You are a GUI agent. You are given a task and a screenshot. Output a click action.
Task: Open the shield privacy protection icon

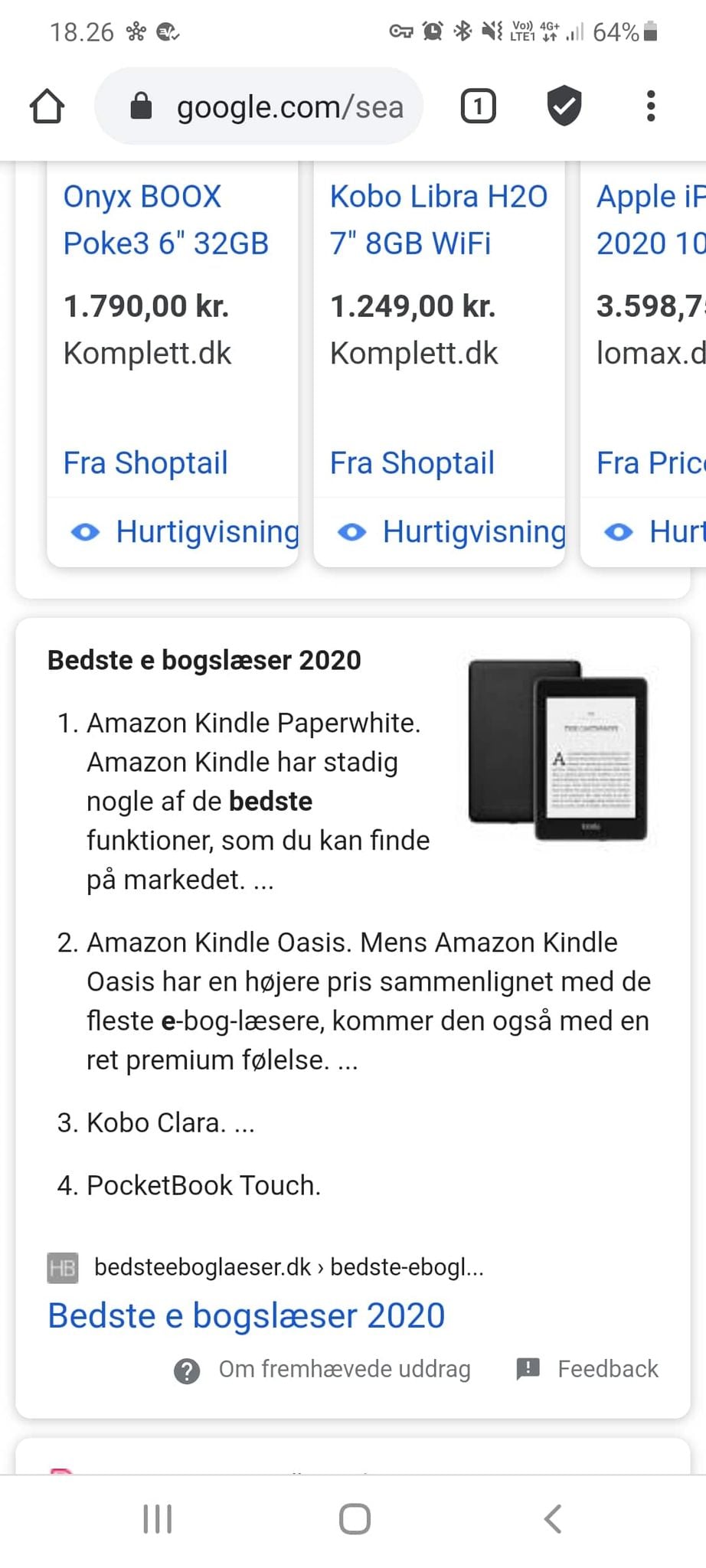pyautogui.click(x=564, y=106)
